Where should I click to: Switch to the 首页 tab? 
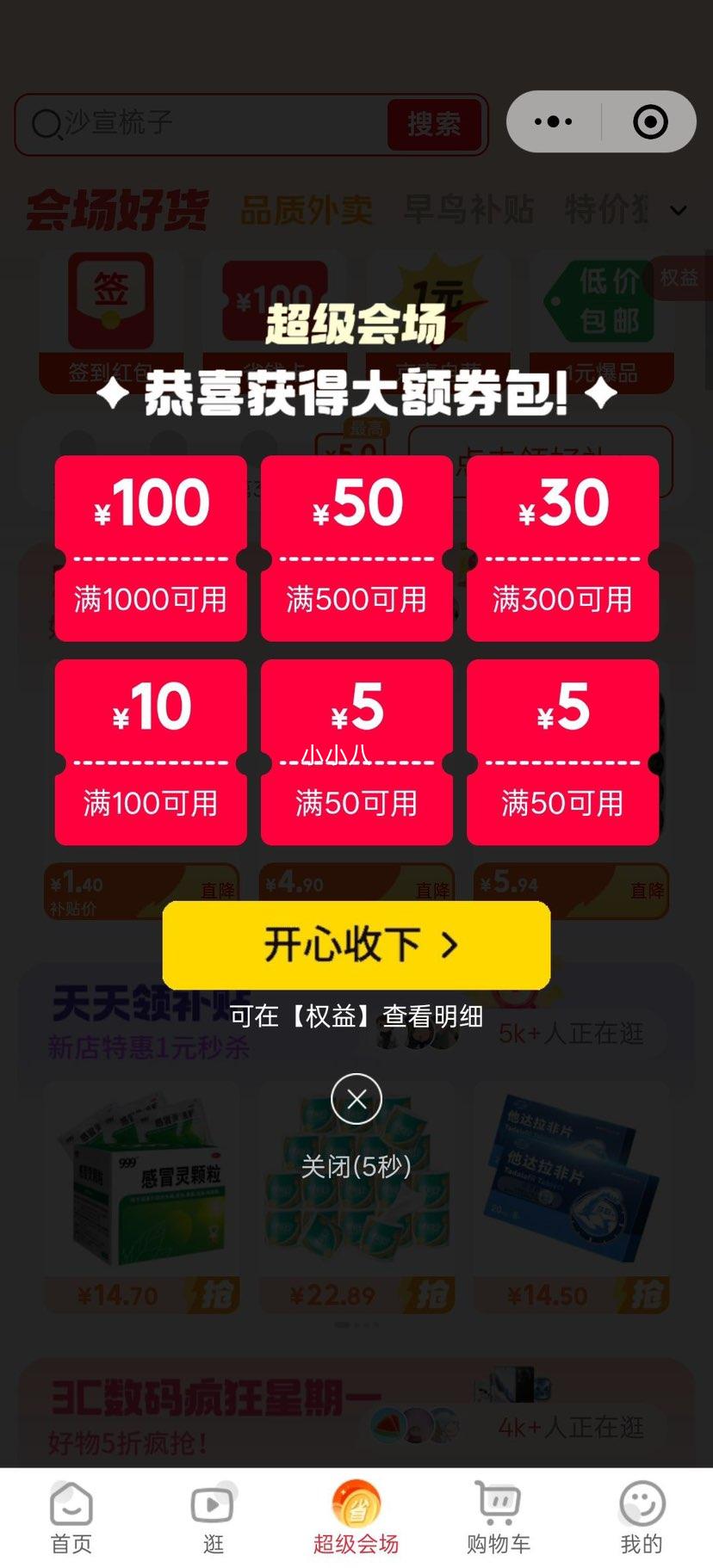[71, 1518]
